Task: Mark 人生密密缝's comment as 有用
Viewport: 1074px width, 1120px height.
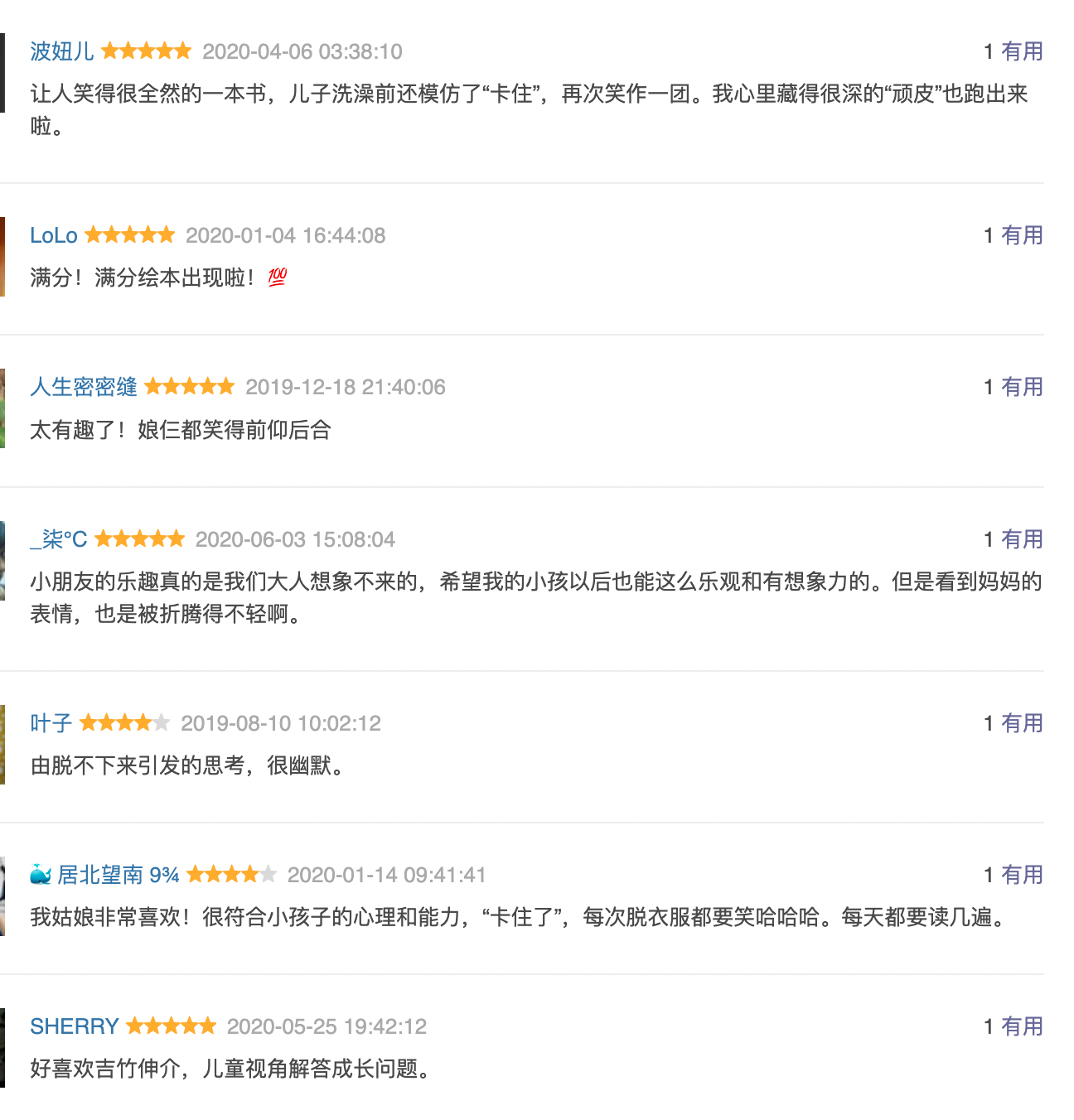Action: pos(1021,387)
